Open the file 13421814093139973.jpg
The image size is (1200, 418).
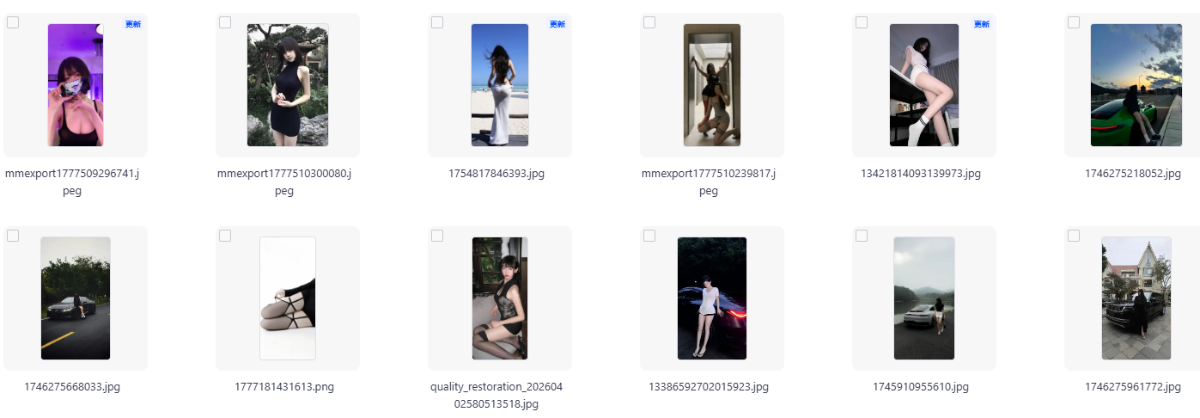pyautogui.click(x=923, y=85)
